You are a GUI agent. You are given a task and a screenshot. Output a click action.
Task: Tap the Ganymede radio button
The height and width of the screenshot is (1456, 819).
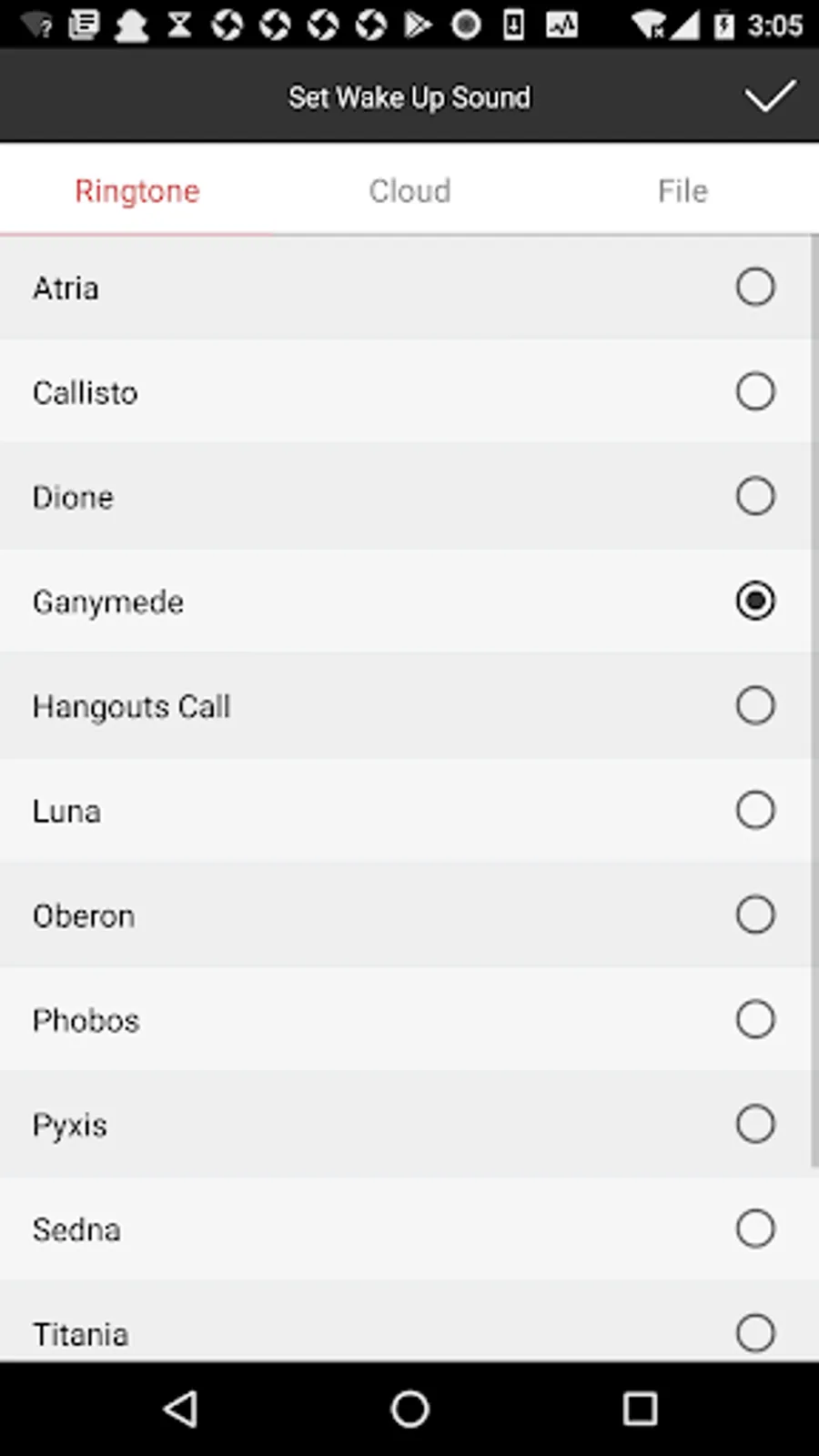coord(754,602)
